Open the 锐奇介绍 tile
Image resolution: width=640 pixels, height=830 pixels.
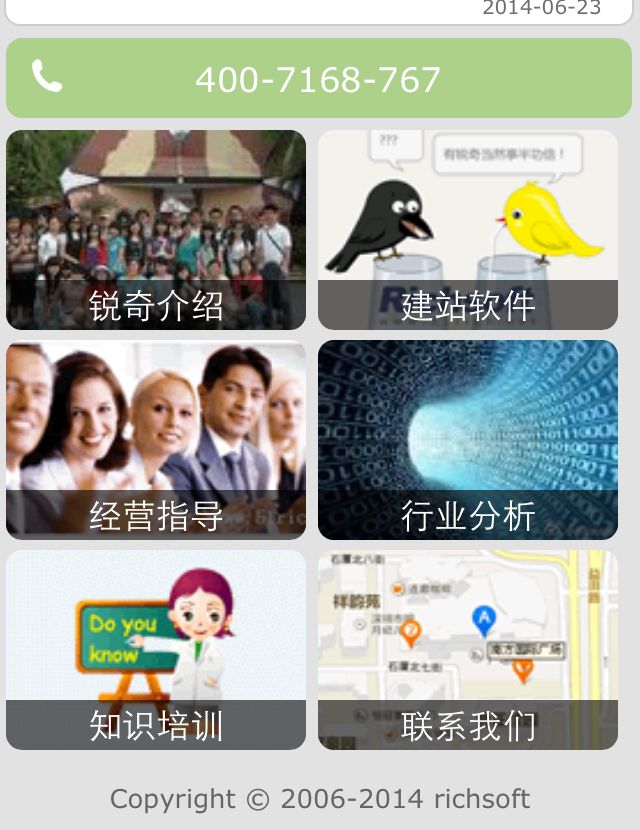point(156,230)
